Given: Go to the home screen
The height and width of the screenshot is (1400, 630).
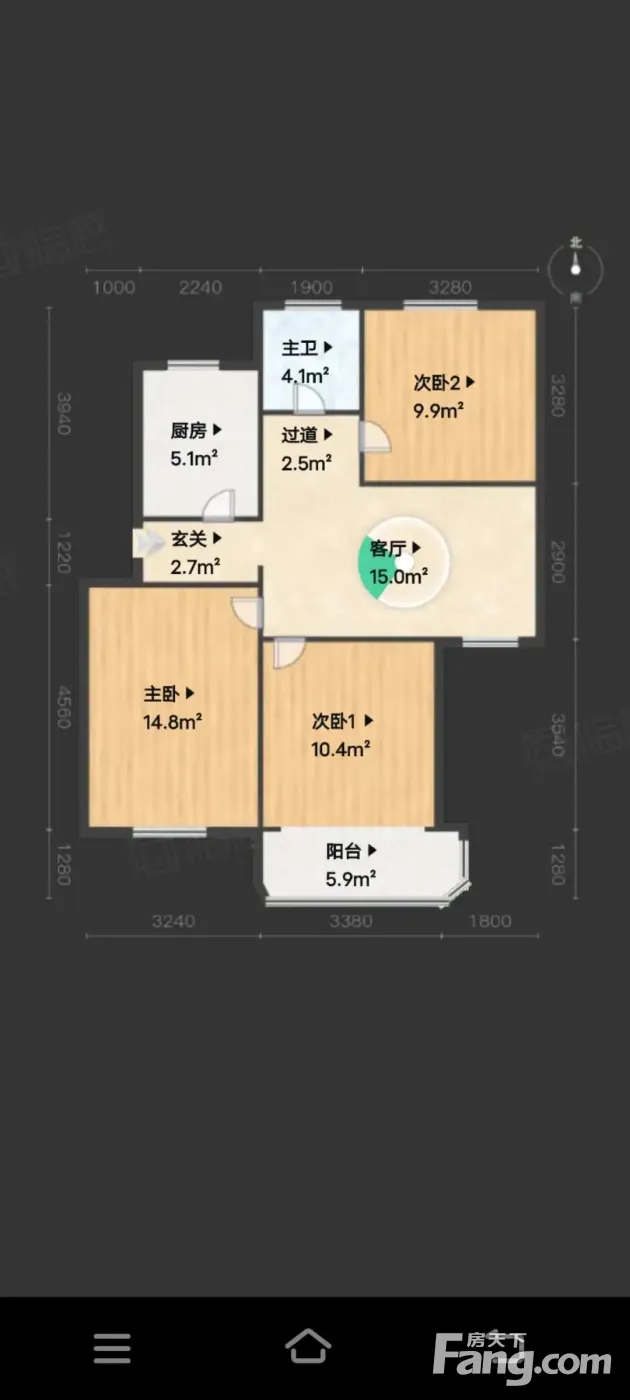Looking at the screenshot, I should 308,1346.
